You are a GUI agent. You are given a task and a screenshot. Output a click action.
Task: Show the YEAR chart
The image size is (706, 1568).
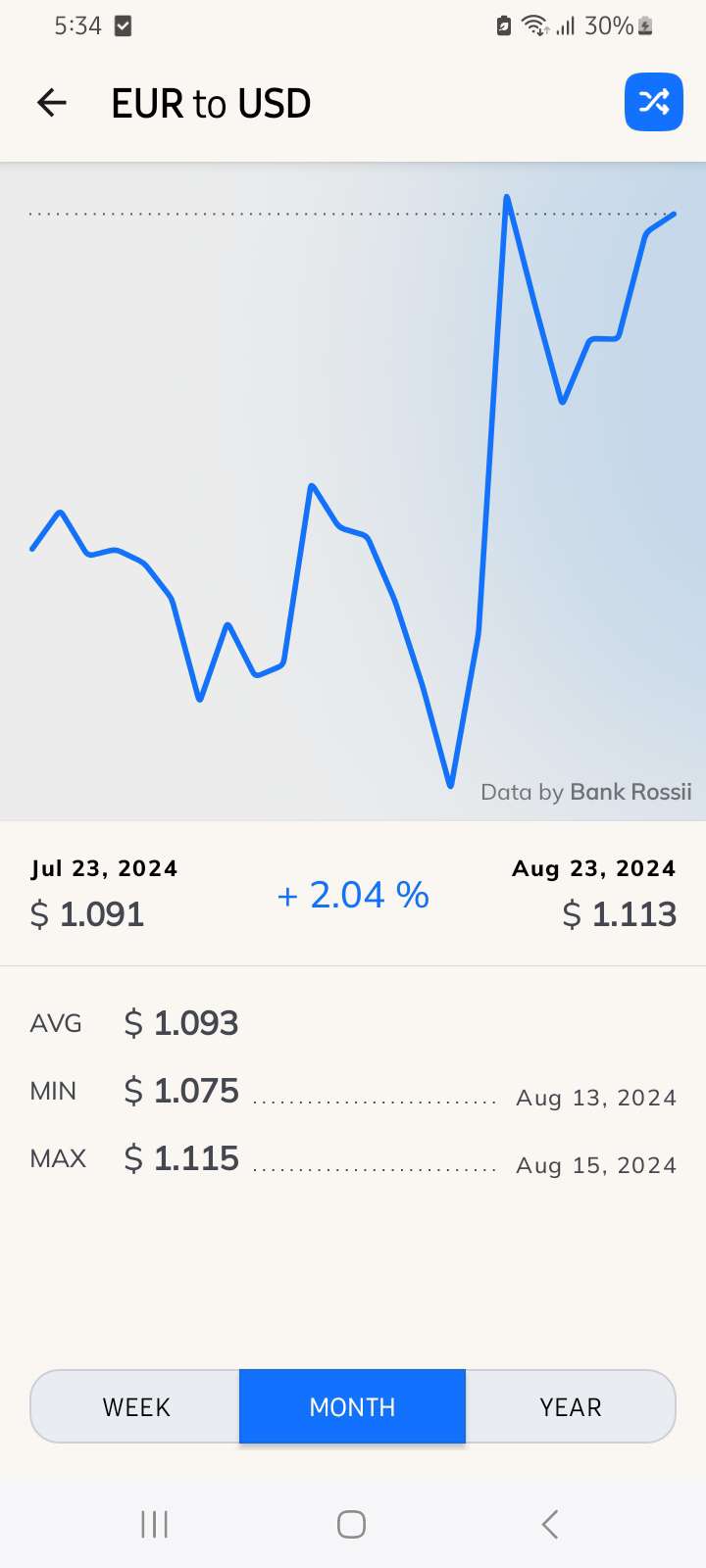click(570, 1406)
